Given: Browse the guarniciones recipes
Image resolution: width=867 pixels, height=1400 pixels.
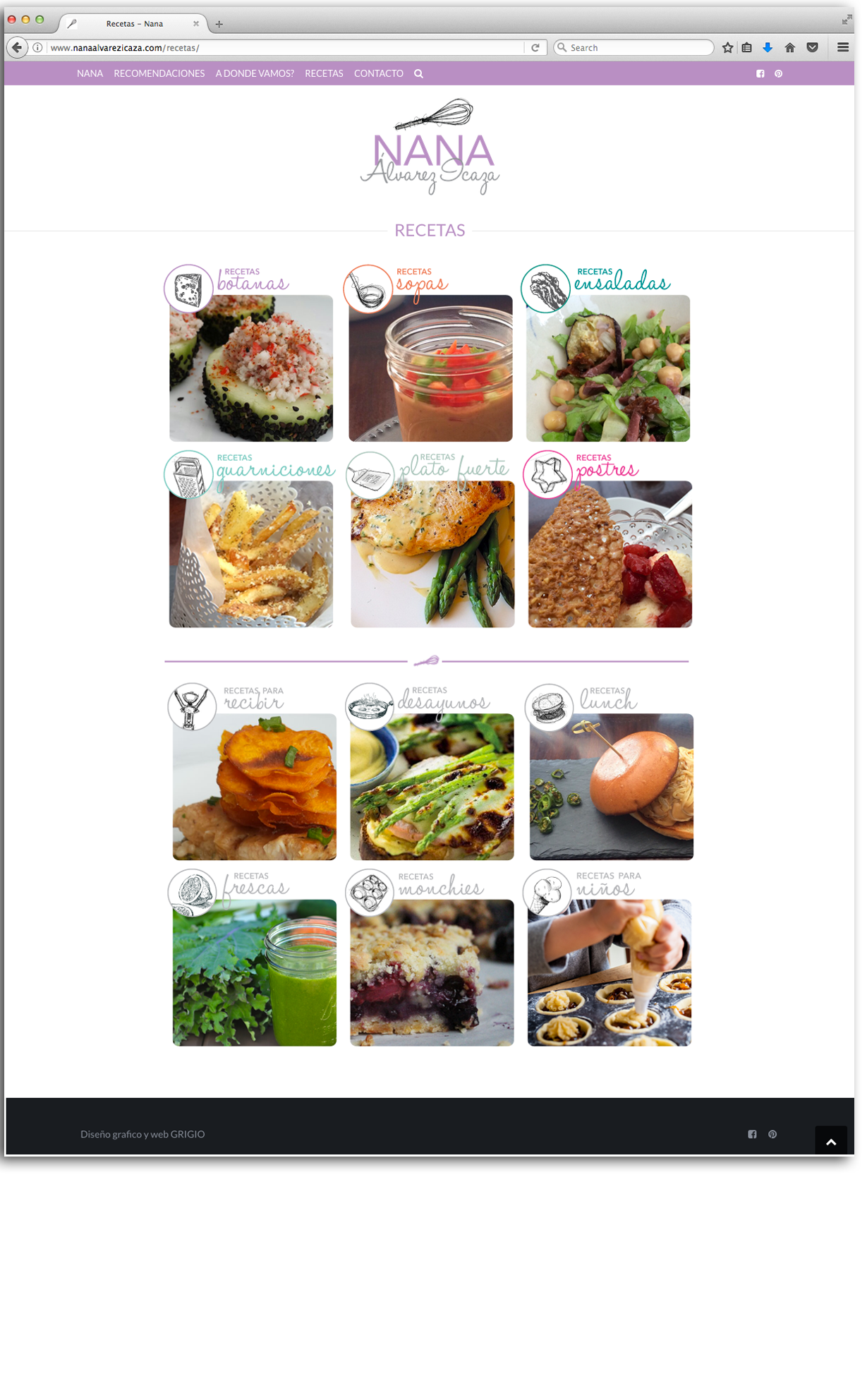Looking at the screenshot, I should [251, 554].
